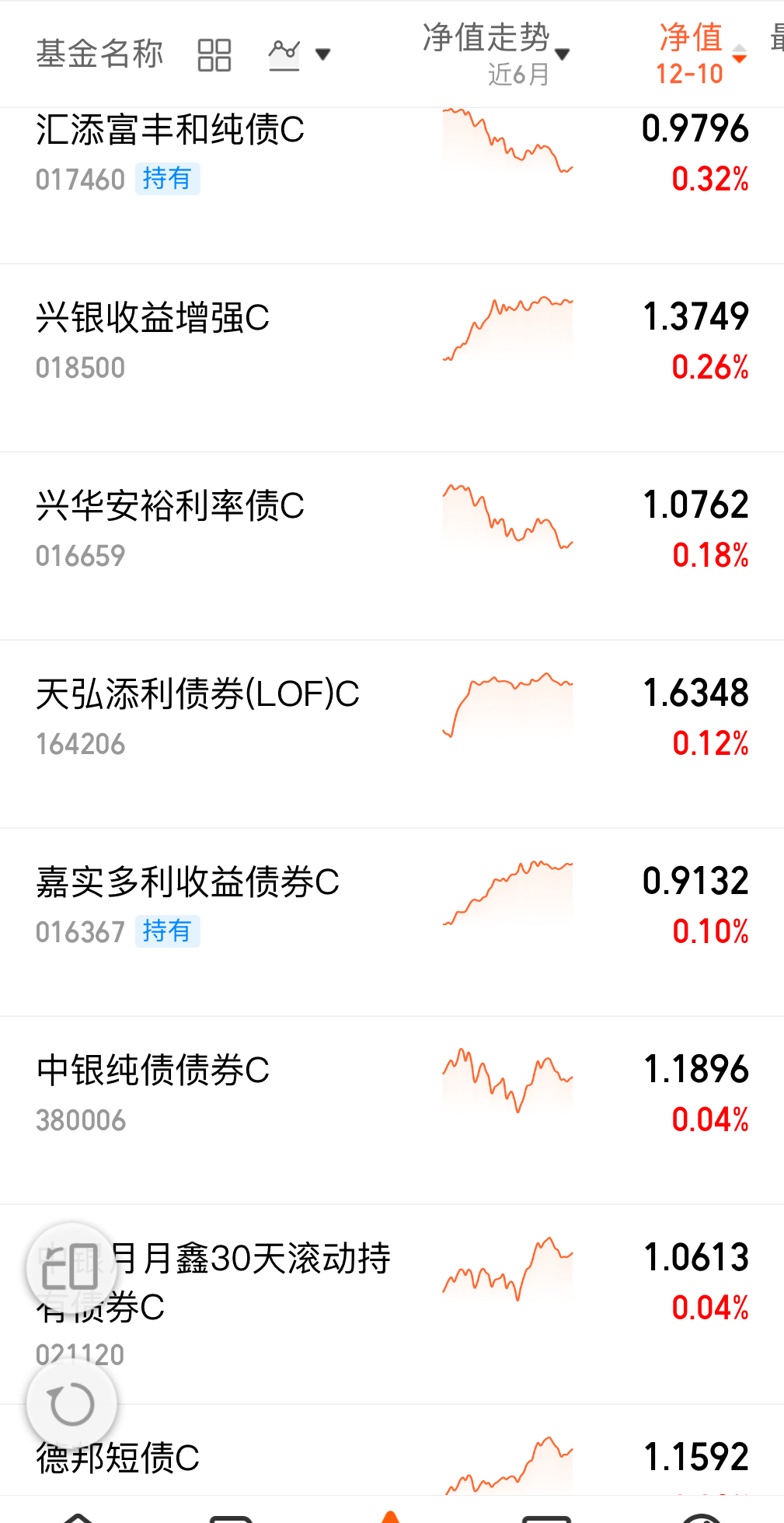
Task: Open 嘉实多利收益债券C fund page
Action: (x=187, y=882)
